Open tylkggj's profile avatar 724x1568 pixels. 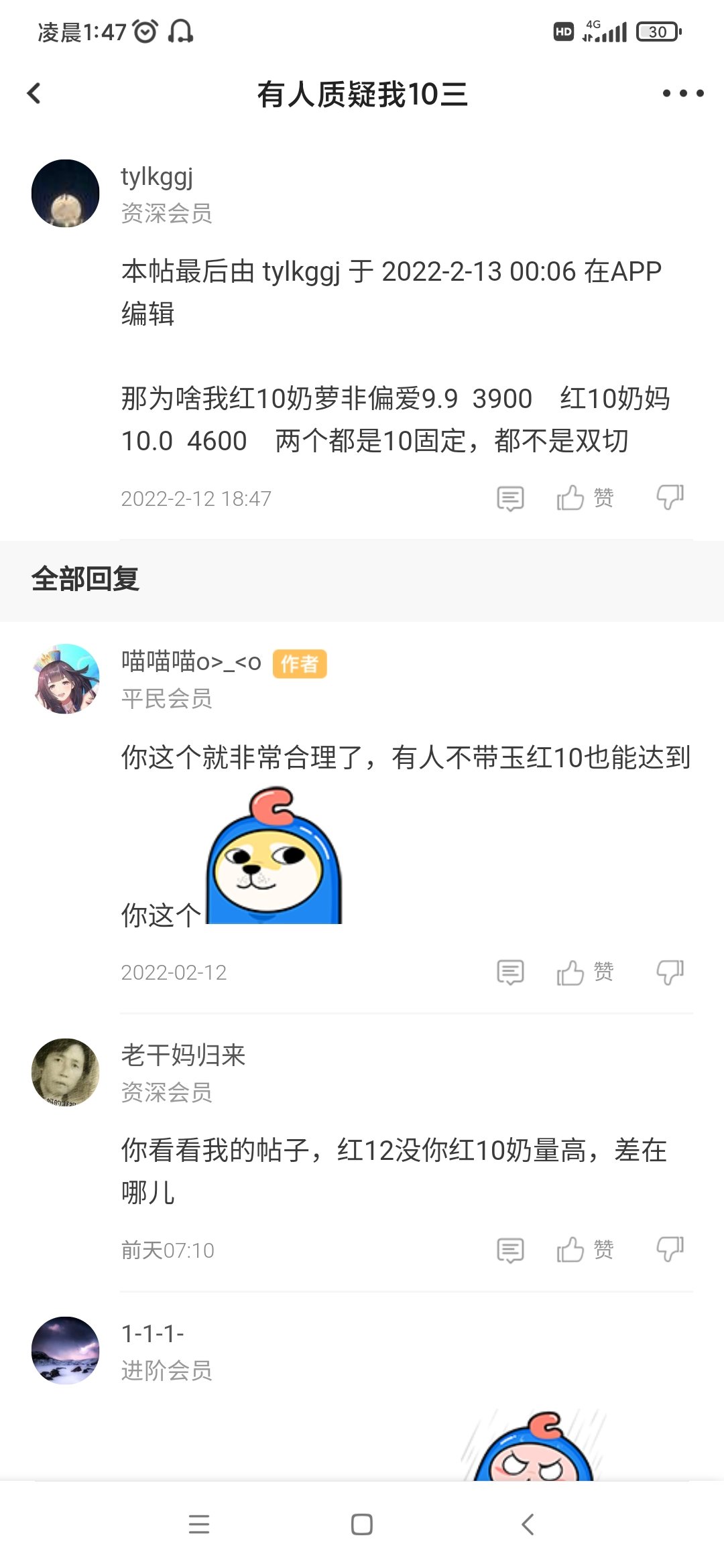pos(66,193)
